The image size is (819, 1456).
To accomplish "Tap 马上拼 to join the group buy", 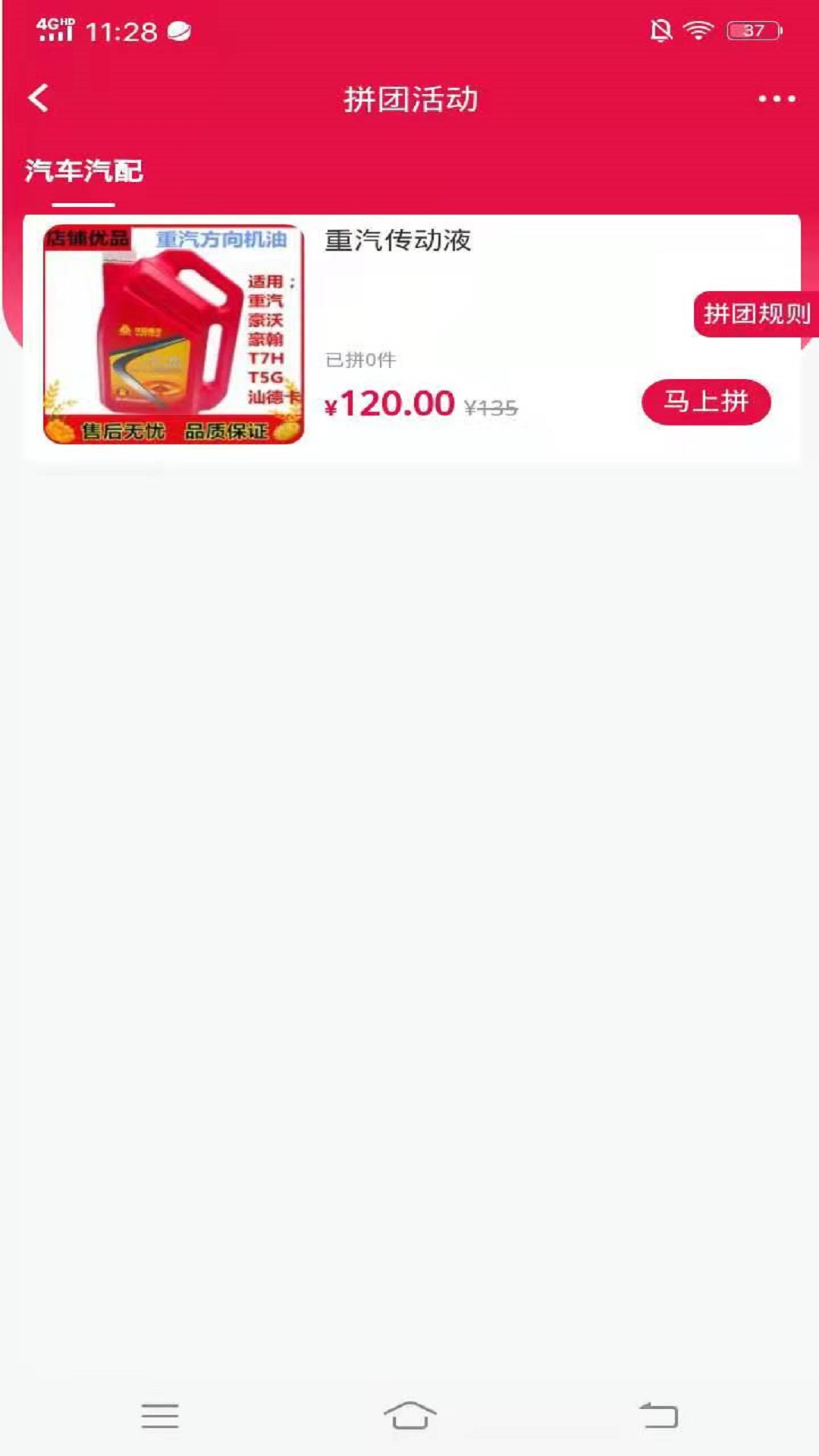I will 705,402.
